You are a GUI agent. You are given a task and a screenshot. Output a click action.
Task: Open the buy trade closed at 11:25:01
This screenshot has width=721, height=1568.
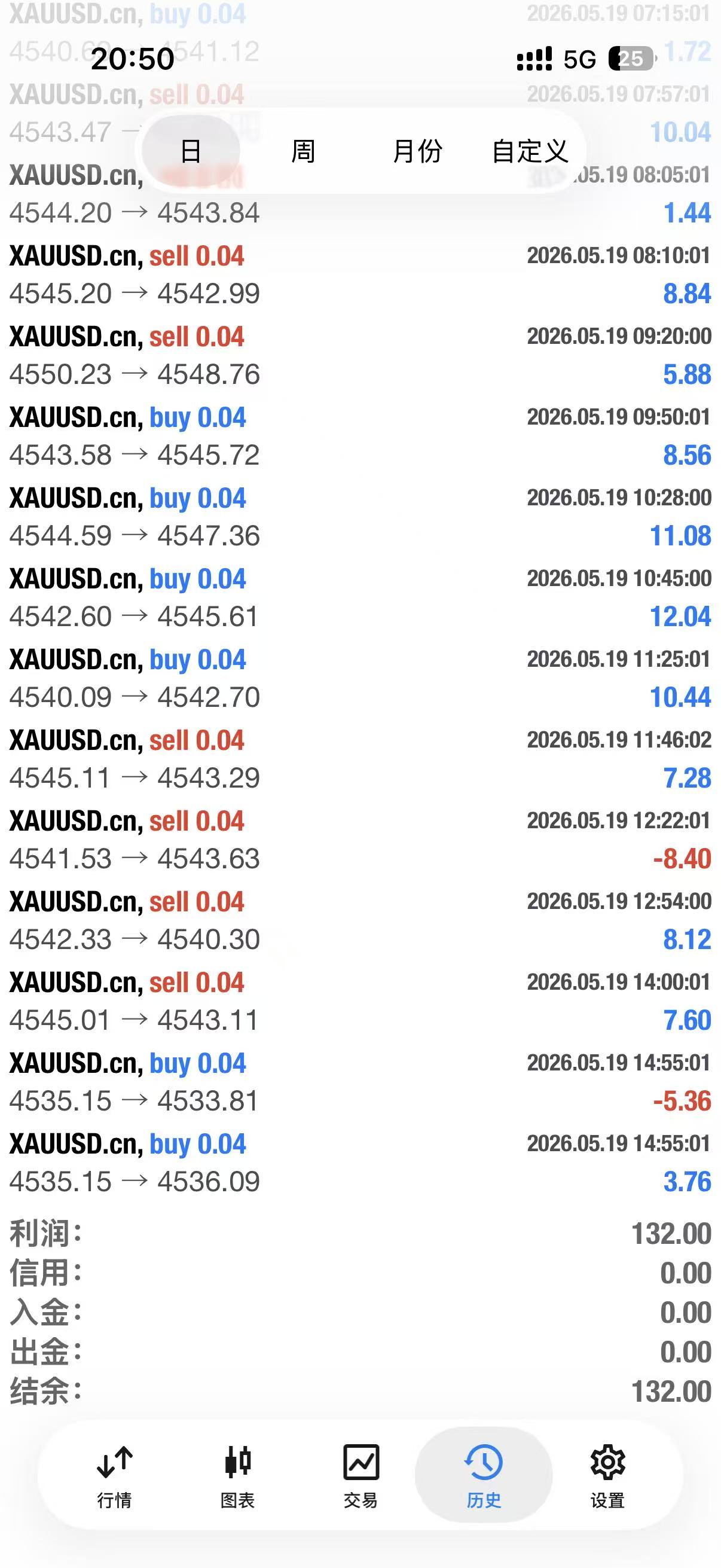(x=360, y=679)
